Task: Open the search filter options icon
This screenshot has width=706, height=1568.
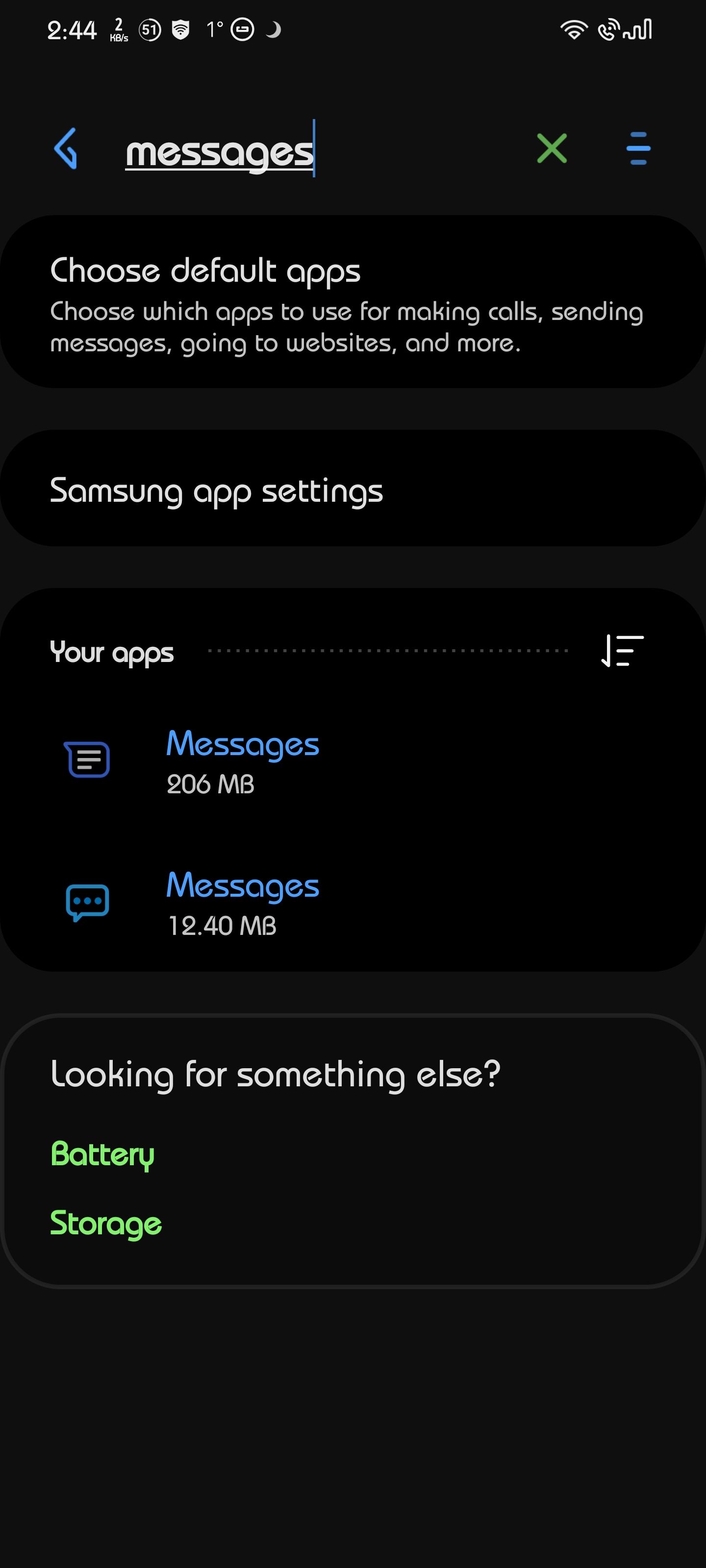Action: (637, 148)
